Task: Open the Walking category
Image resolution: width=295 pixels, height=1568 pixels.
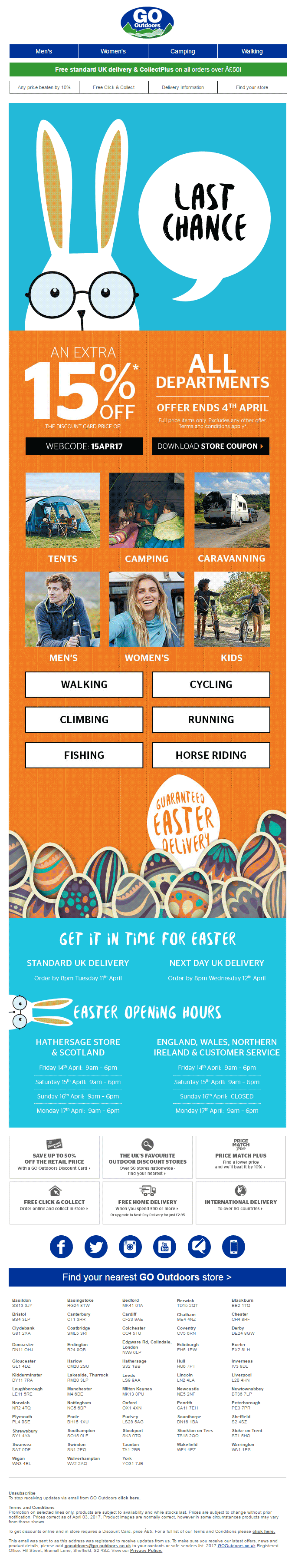Action: tap(252, 51)
